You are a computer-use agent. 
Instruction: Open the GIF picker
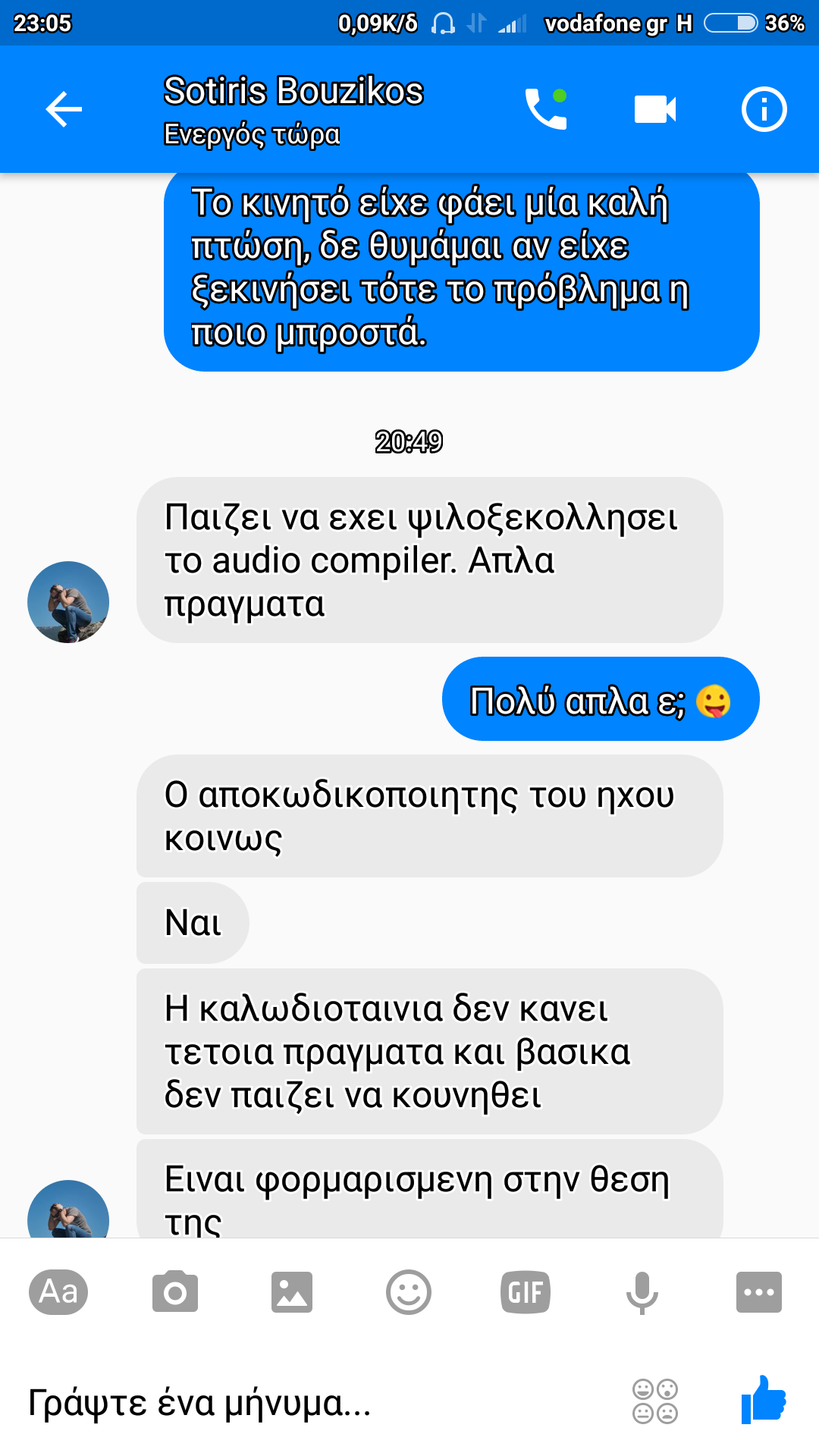(x=526, y=1291)
